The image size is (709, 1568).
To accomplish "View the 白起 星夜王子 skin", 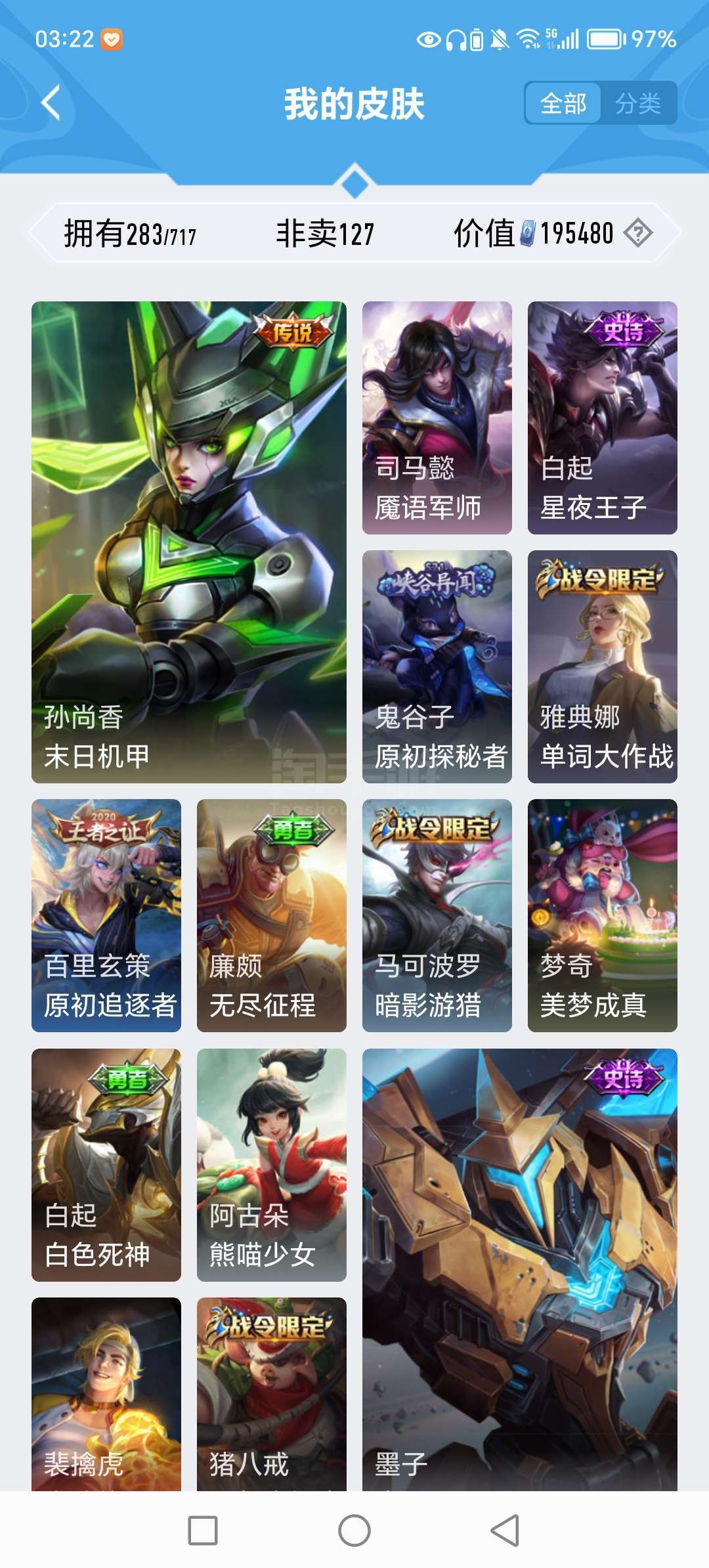I will (x=602, y=418).
